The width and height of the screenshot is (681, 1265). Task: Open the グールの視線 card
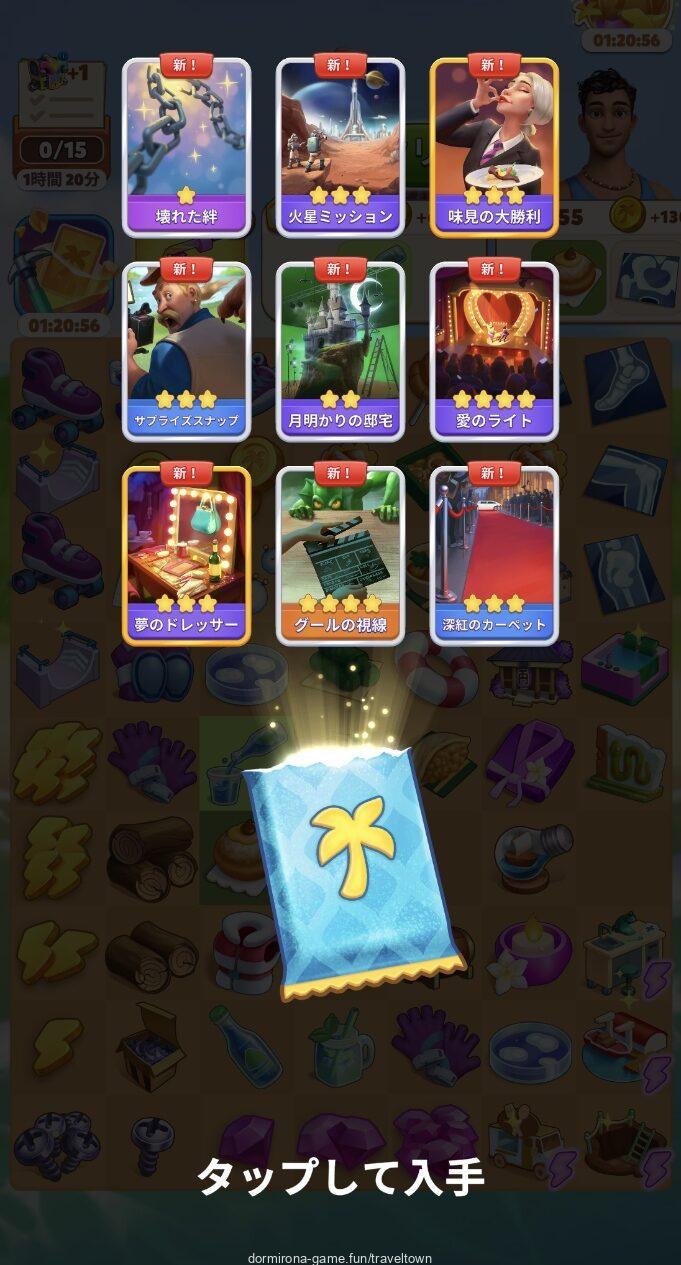pyautogui.click(x=340, y=555)
